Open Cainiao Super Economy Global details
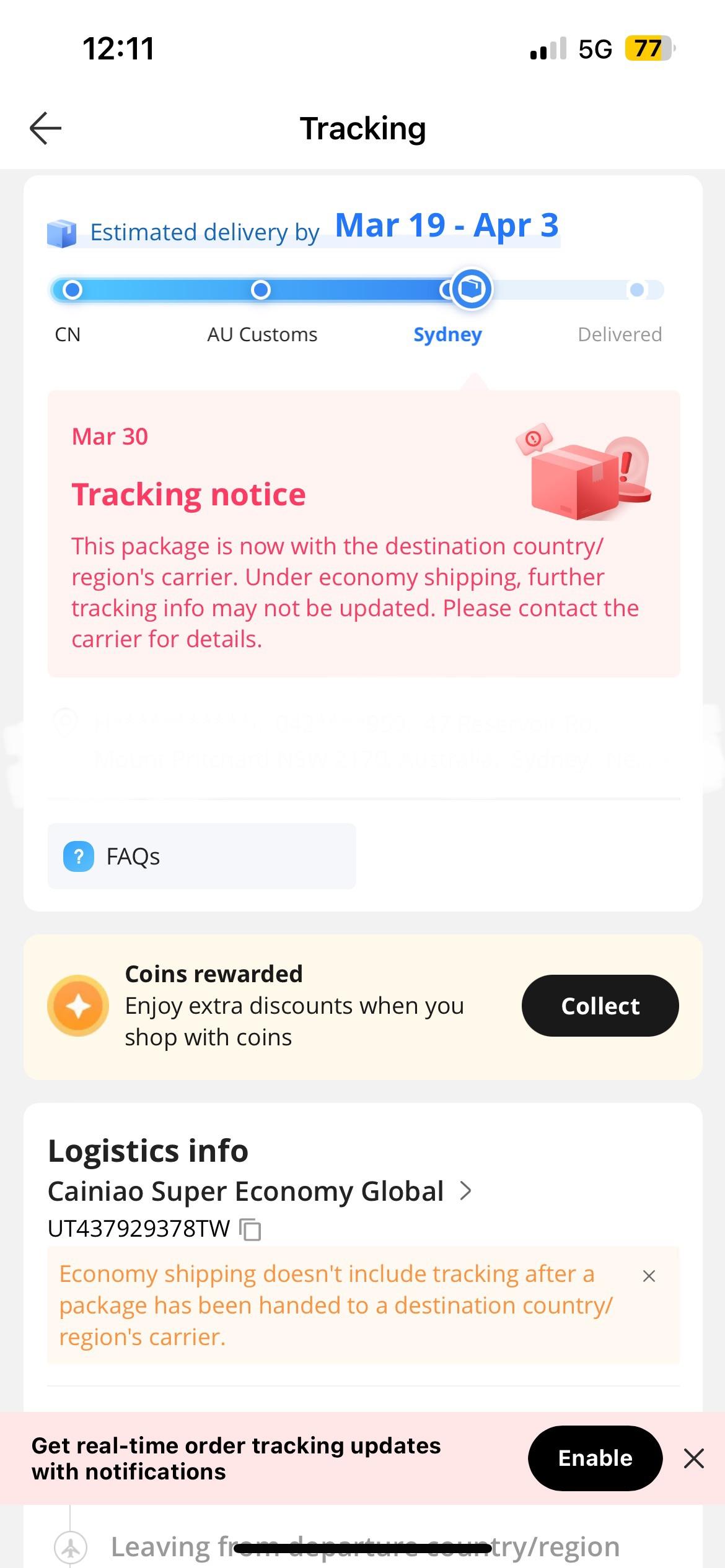 point(260,1191)
